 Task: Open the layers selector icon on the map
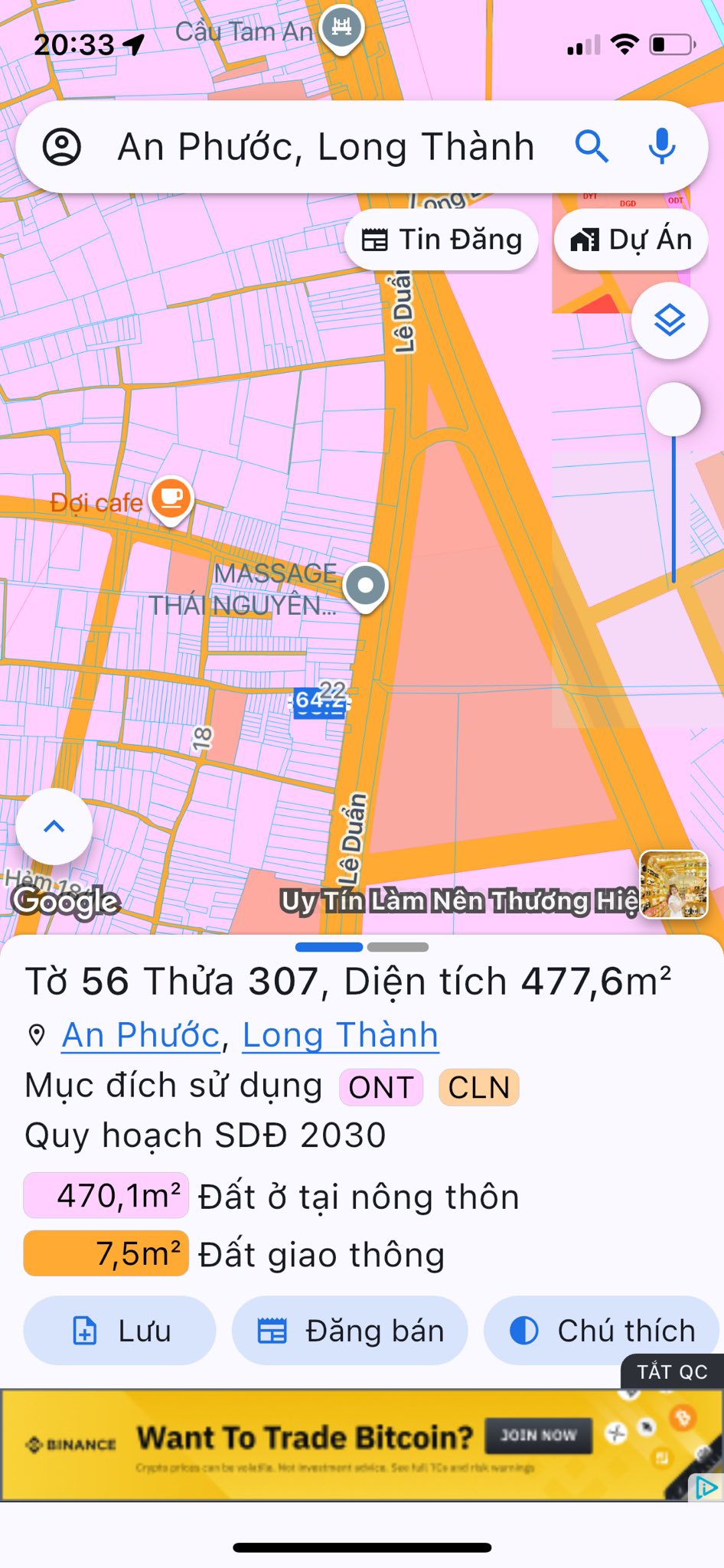[669, 321]
